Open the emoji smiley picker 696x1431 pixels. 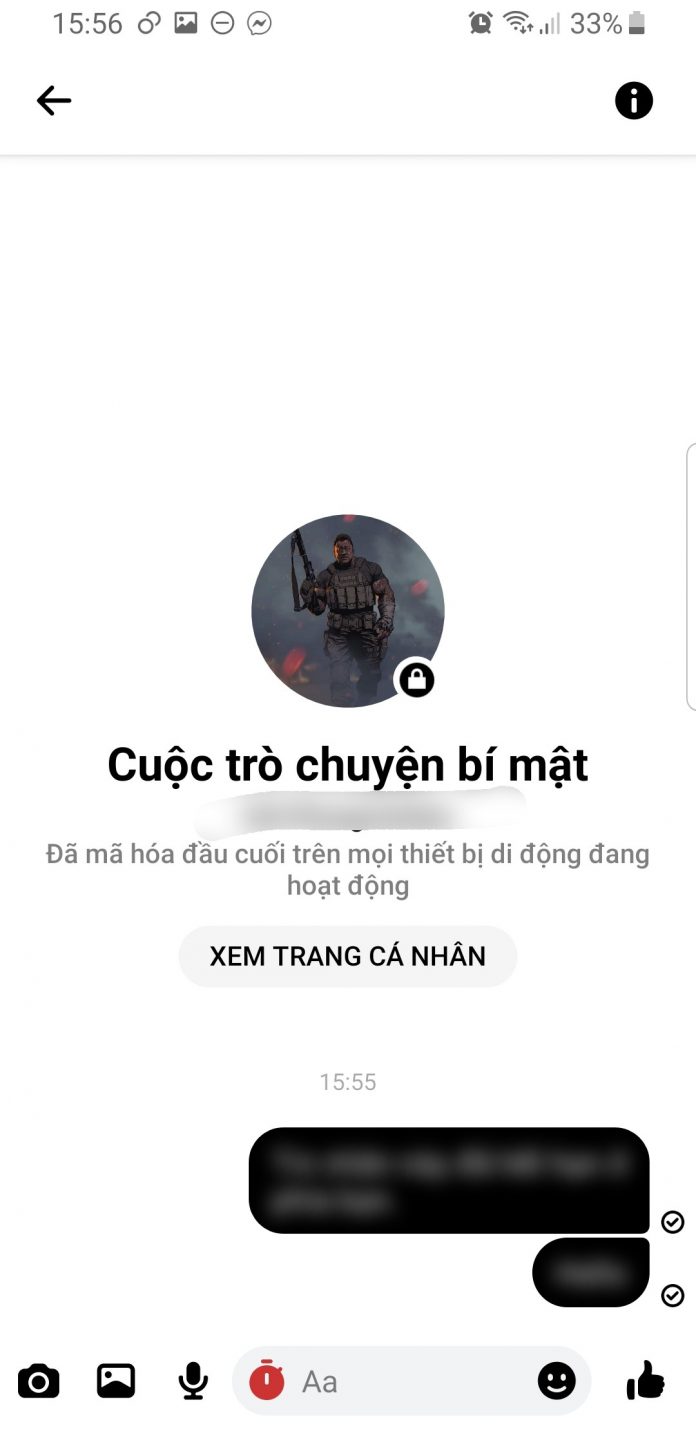pos(557,1381)
